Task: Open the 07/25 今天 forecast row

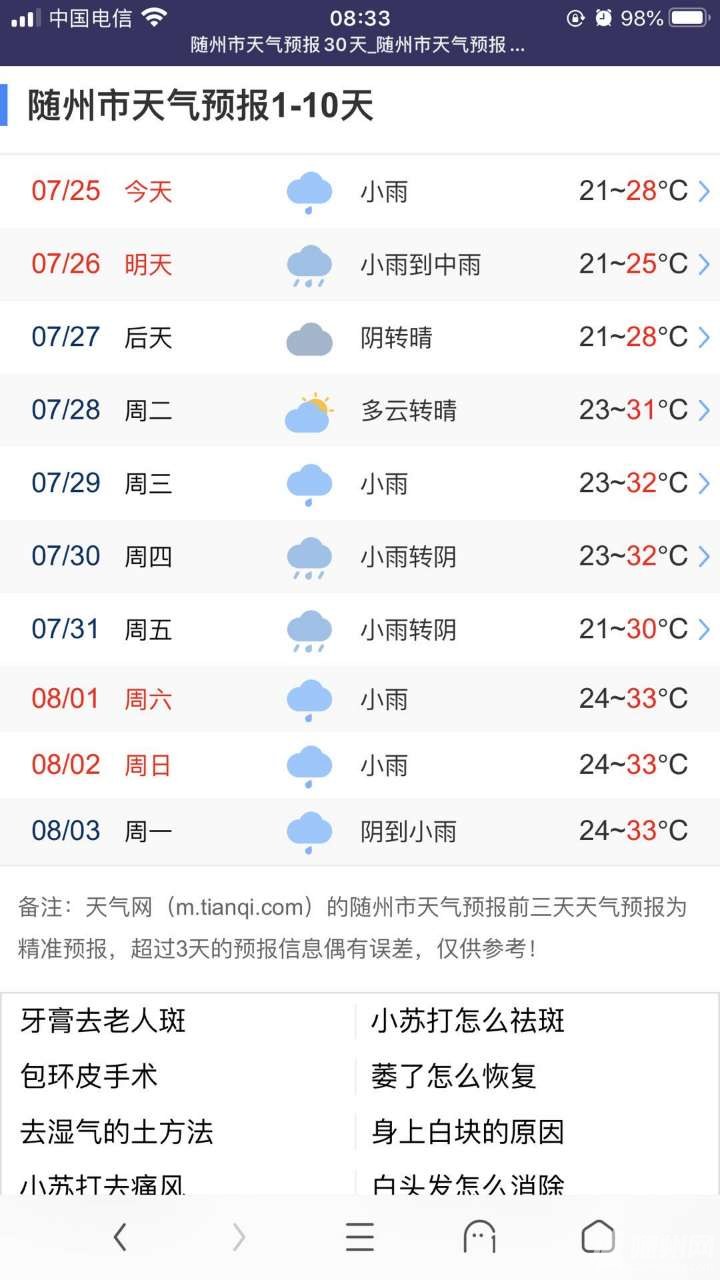Action: [x=360, y=191]
